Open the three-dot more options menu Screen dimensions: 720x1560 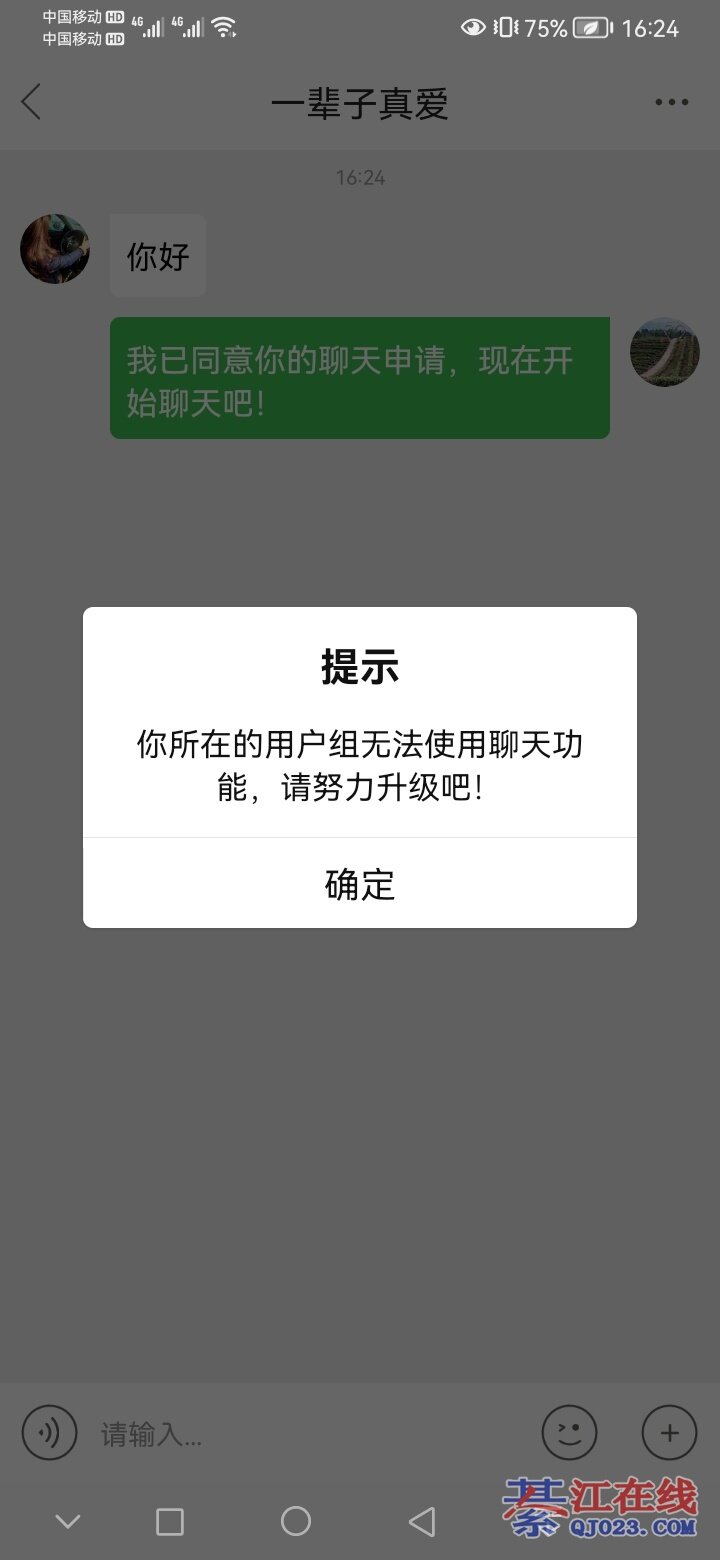tap(671, 102)
